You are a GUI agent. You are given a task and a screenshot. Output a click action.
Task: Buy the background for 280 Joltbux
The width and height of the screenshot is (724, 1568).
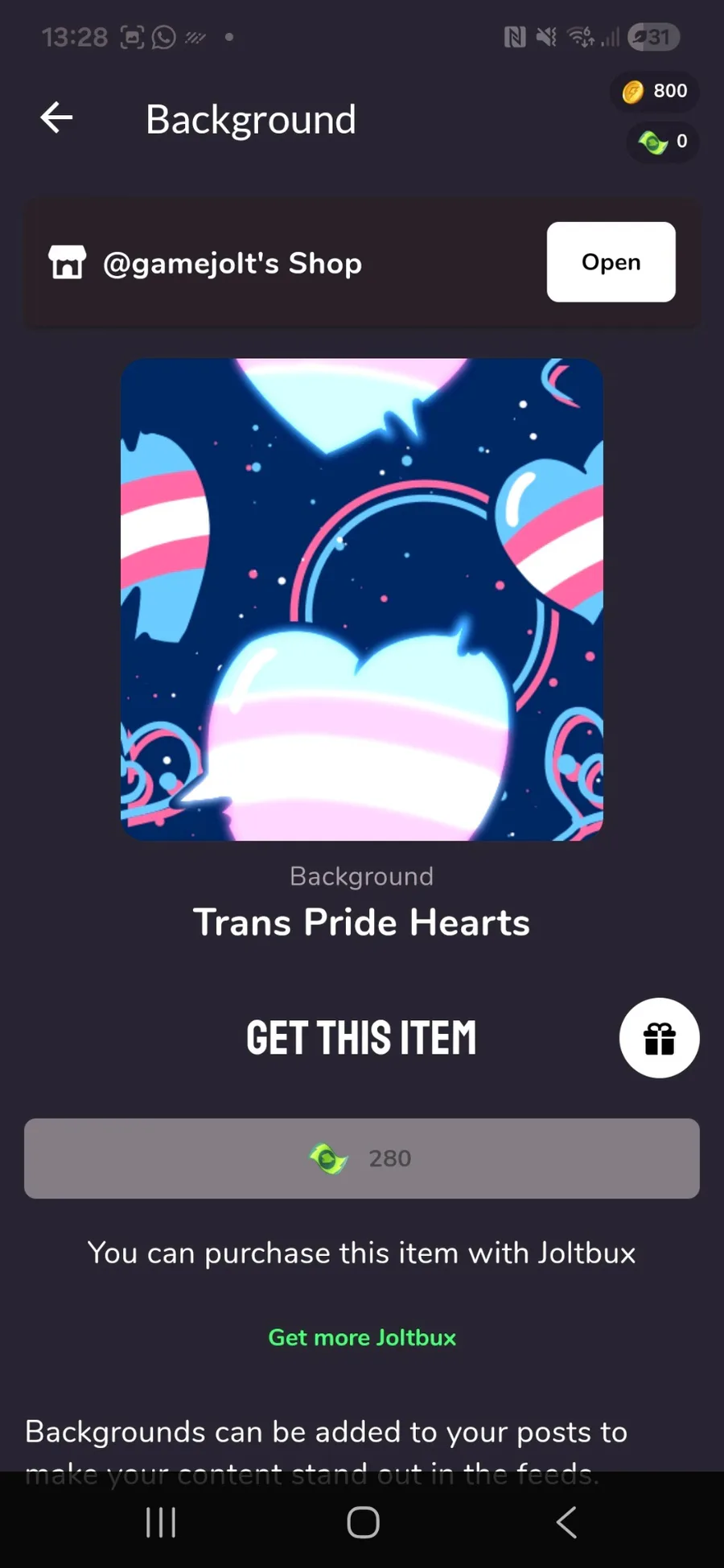coord(362,1159)
